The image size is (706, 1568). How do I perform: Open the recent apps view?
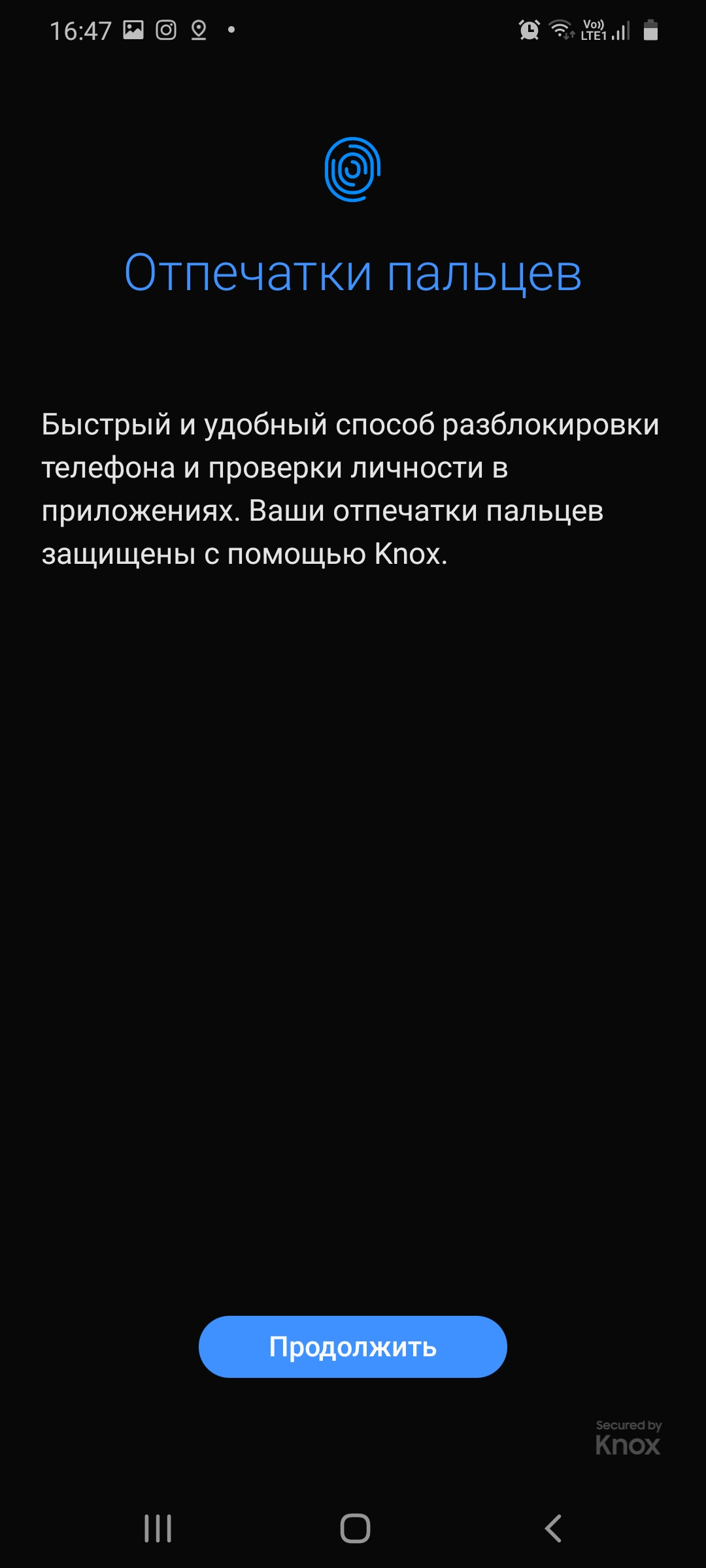tap(158, 1528)
